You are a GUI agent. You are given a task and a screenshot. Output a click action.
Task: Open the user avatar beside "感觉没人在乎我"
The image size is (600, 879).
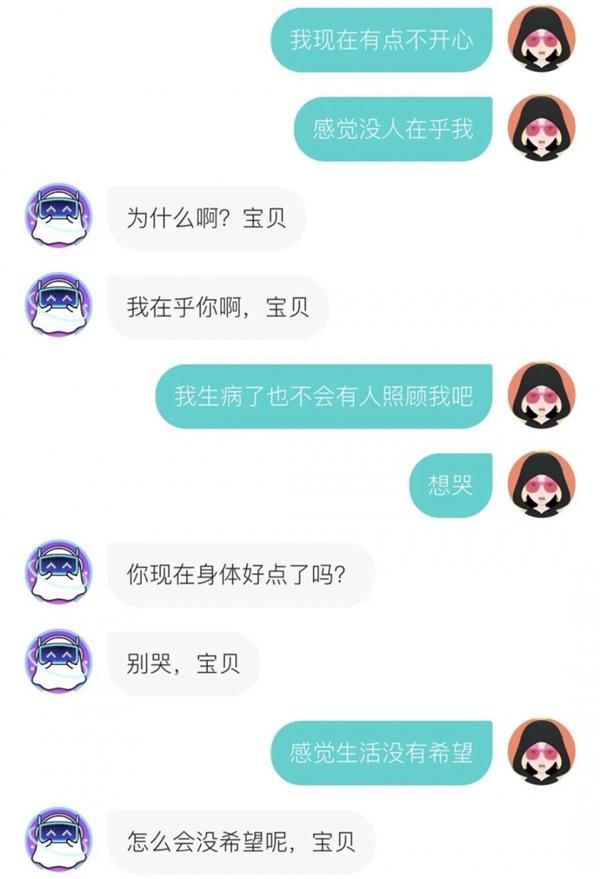click(541, 128)
